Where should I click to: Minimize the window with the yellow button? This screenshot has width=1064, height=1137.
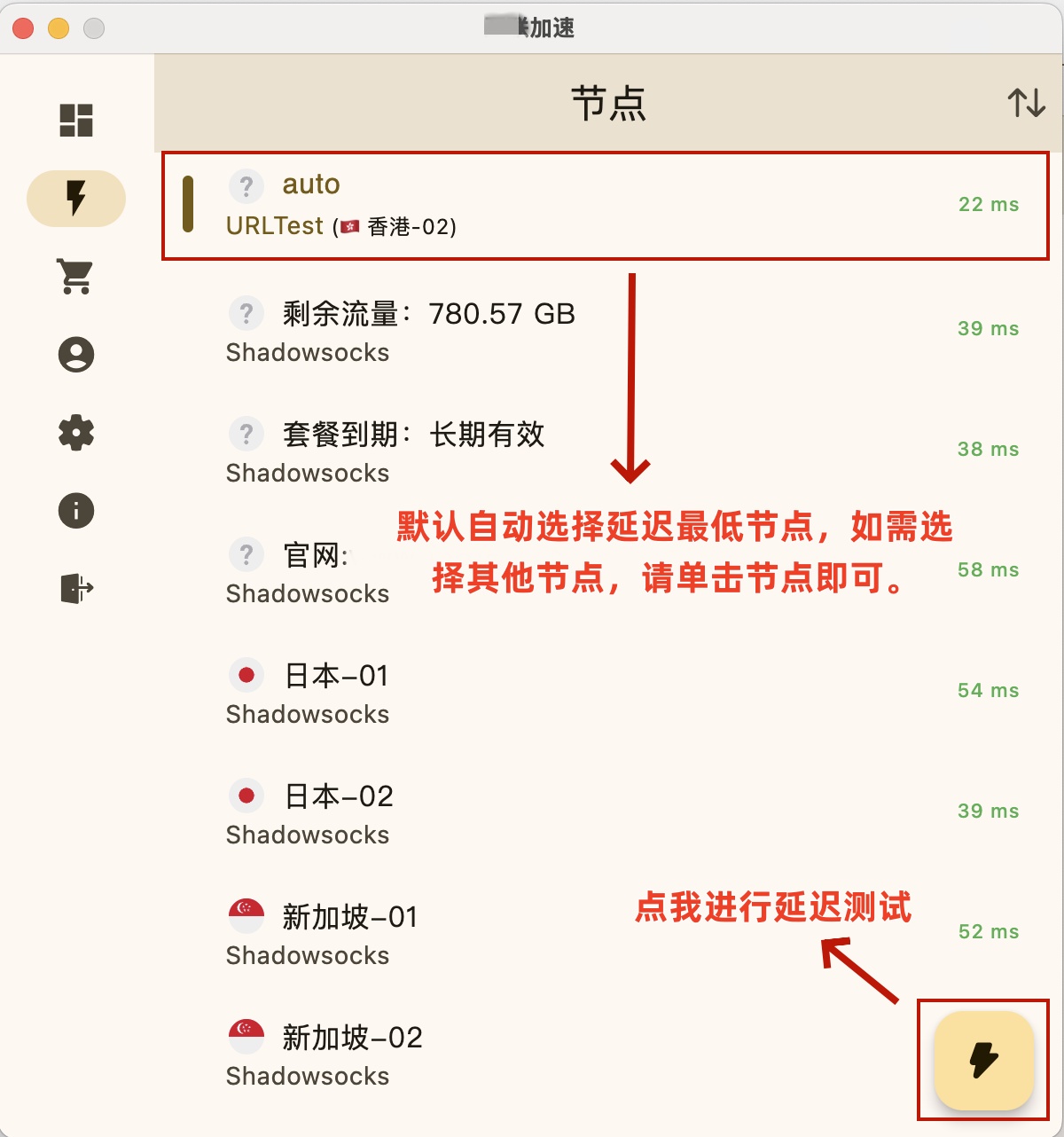tap(59, 28)
